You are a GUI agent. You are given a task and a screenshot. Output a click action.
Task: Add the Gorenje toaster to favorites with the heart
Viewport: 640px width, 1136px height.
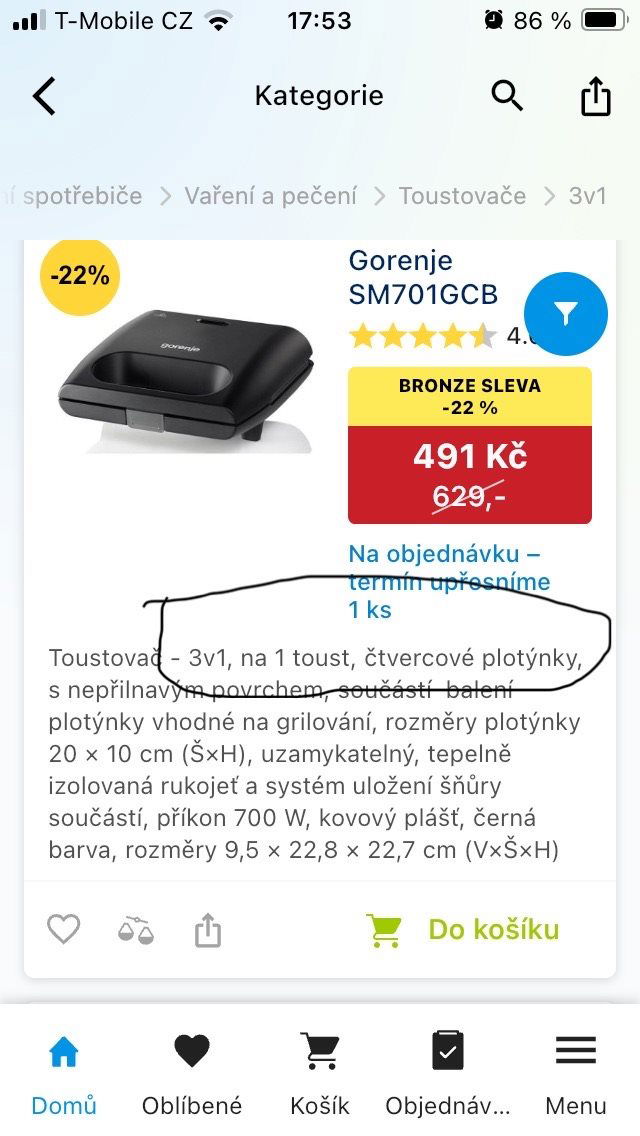[64, 929]
